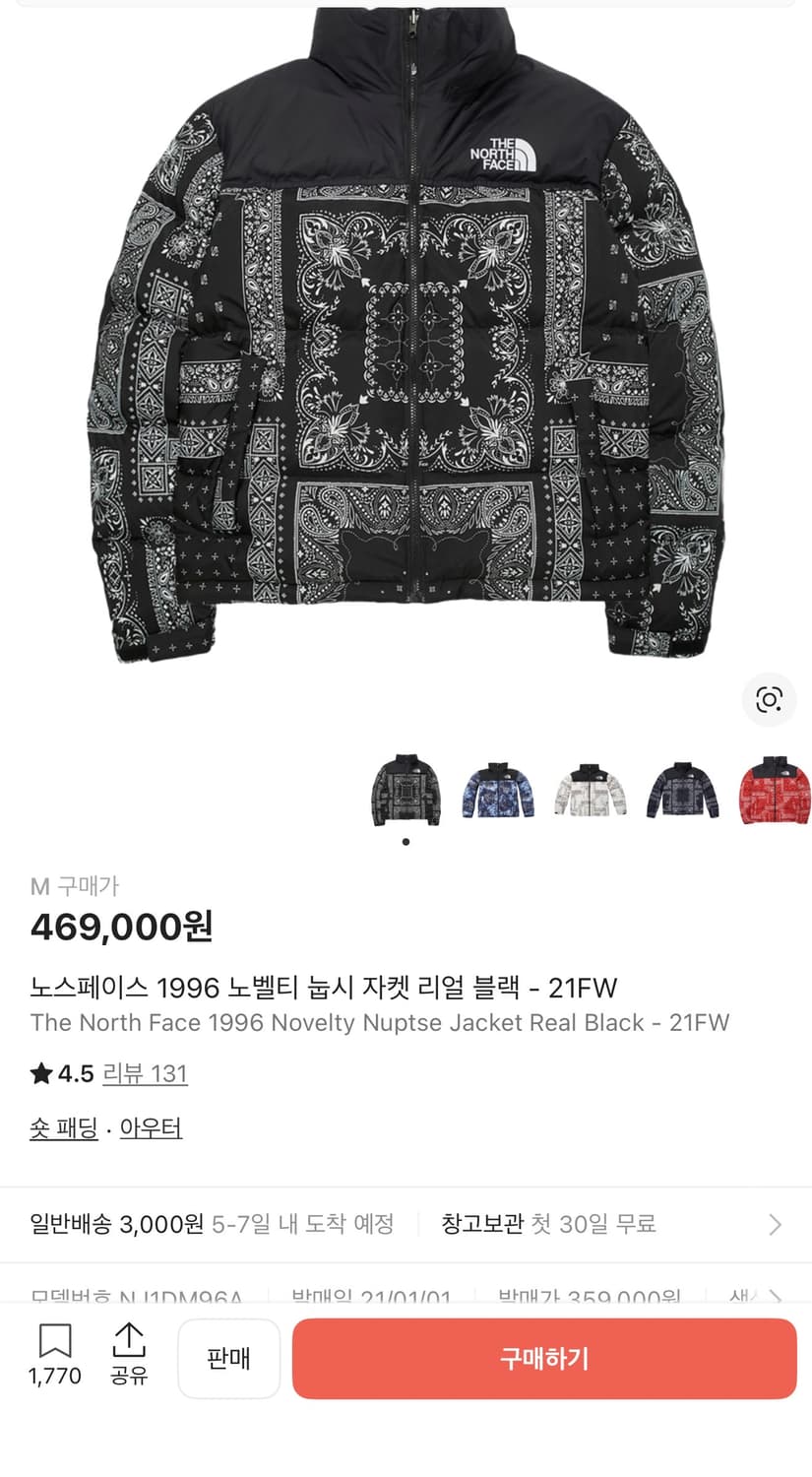Share the product via the share icon
This screenshot has width=812, height=1477.
pos(129,1340)
